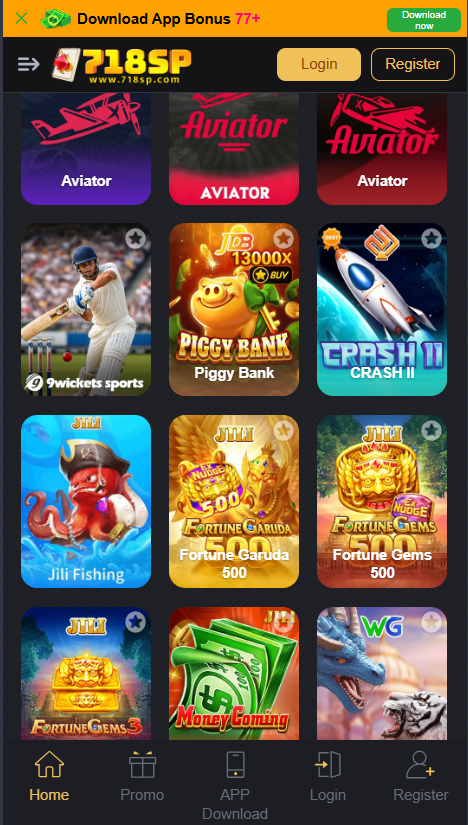Launch the Piggy Bank game
468x825 pixels.
pos(234,309)
